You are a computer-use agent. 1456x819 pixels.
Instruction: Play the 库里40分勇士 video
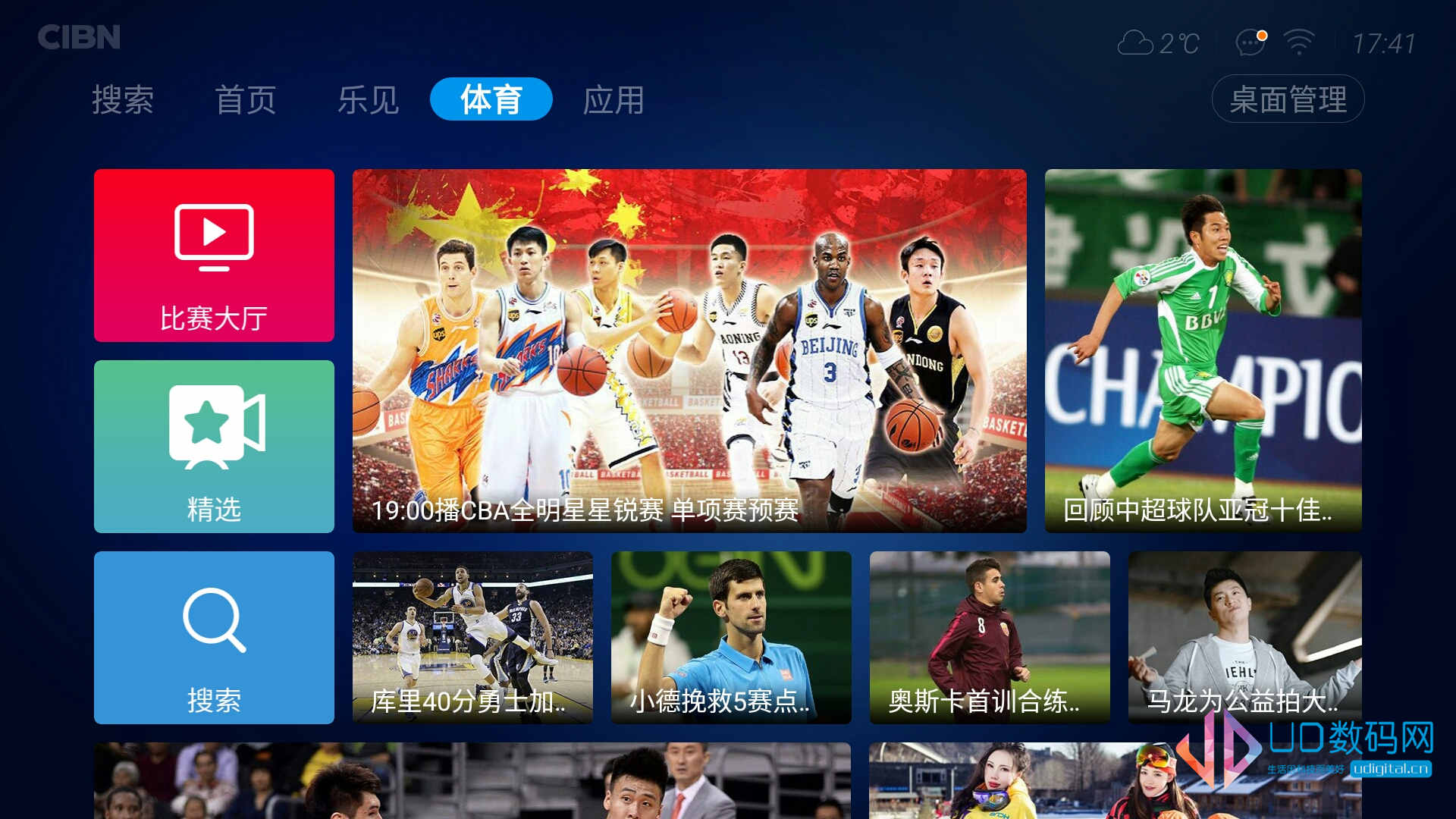click(x=472, y=638)
